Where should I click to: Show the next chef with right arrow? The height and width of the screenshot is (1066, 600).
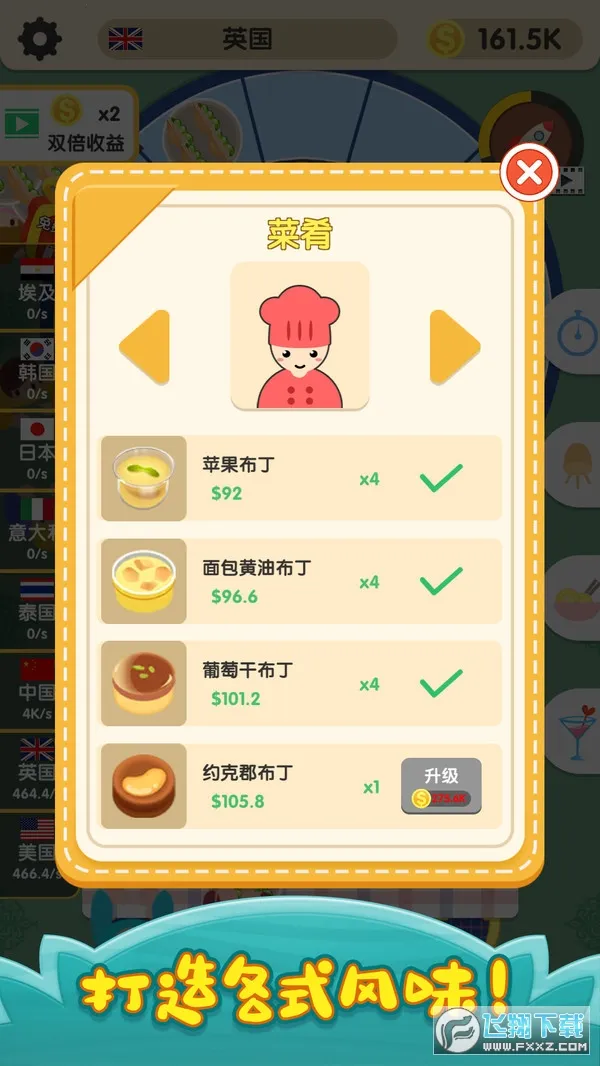coord(454,347)
